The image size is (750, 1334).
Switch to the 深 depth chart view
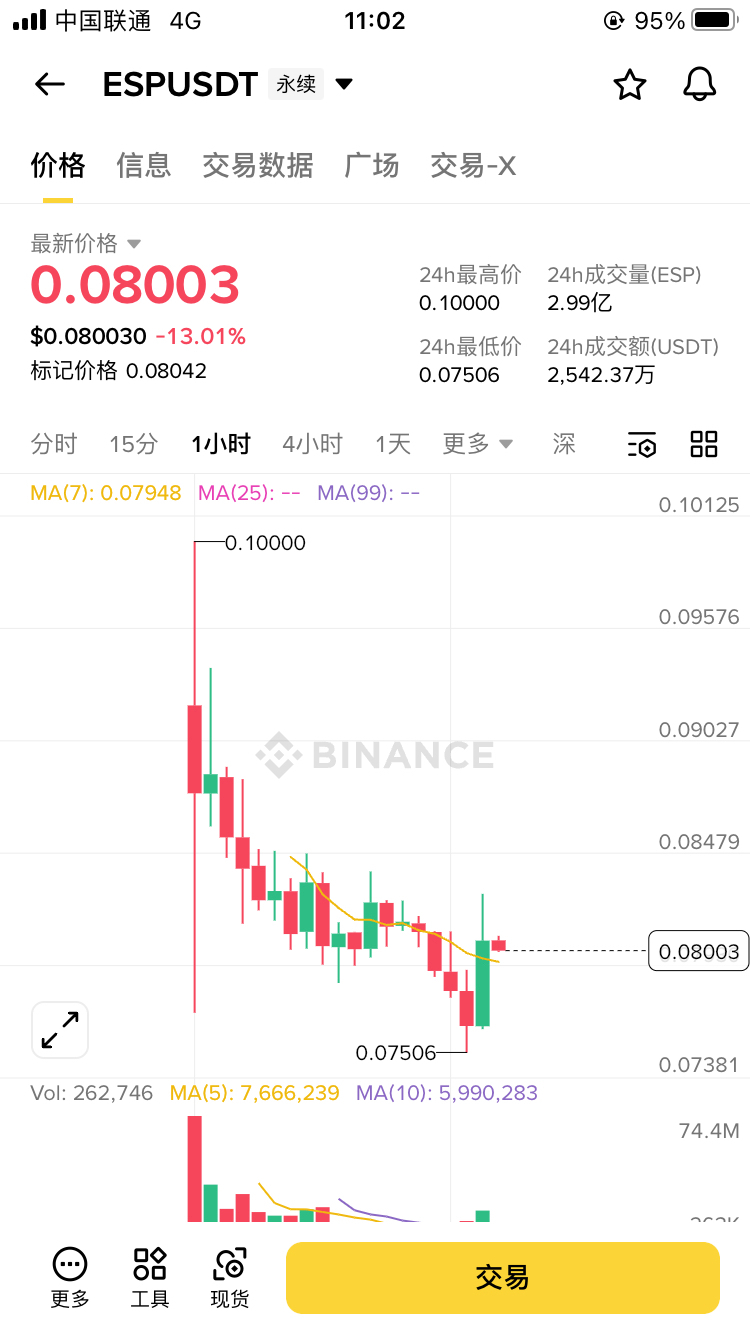[564, 444]
